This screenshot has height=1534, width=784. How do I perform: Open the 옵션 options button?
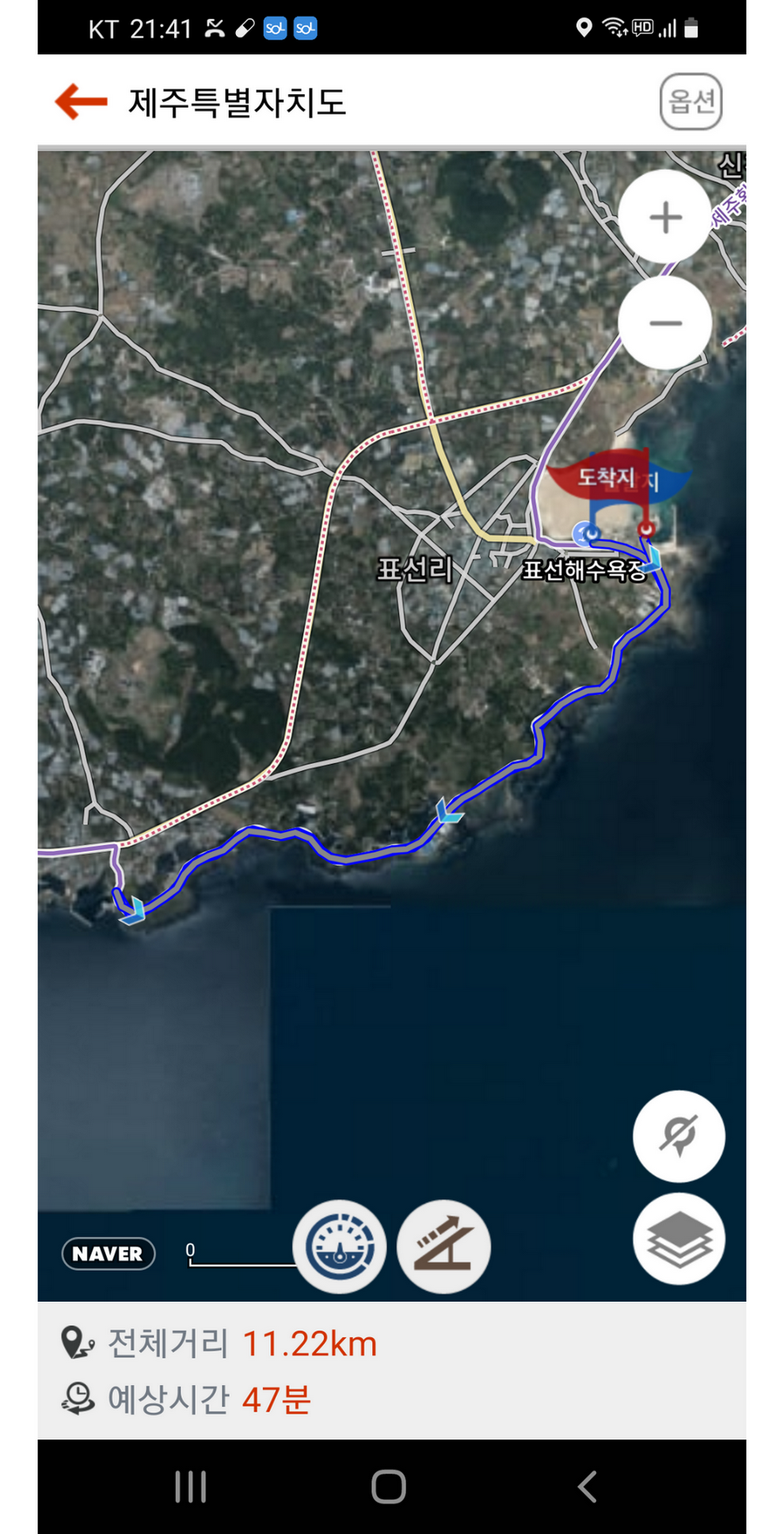[691, 101]
